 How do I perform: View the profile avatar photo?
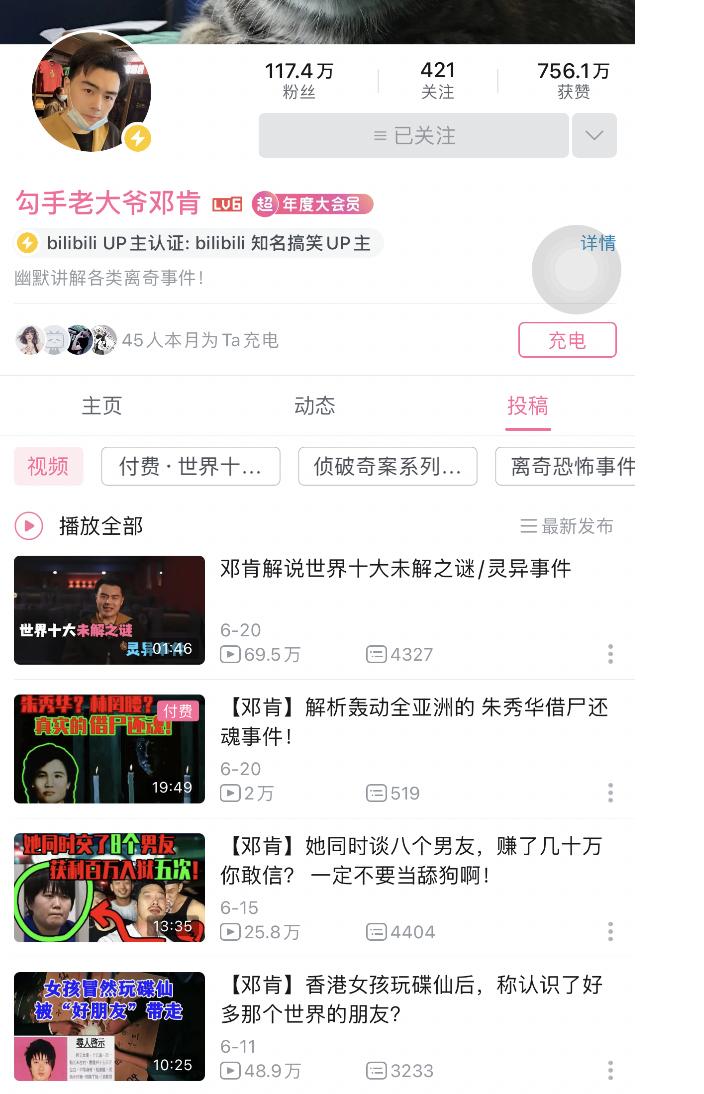pos(91,93)
